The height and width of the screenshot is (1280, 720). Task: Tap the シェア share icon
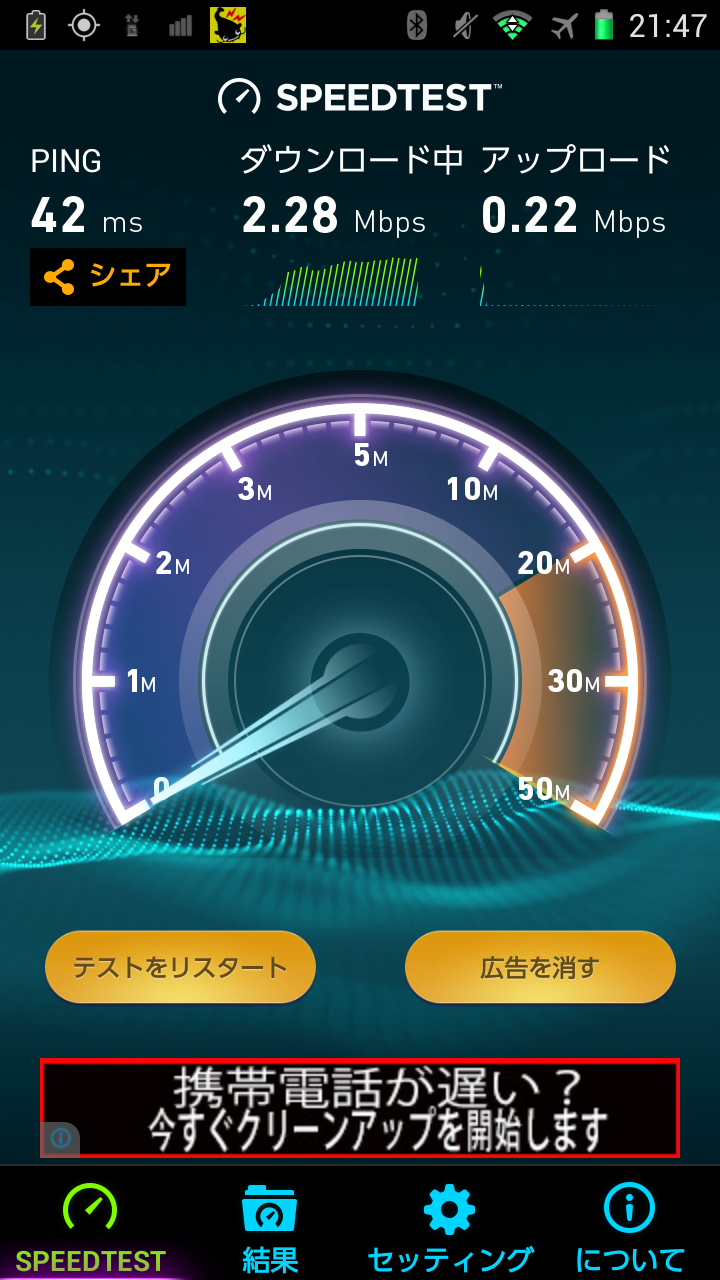(x=60, y=277)
